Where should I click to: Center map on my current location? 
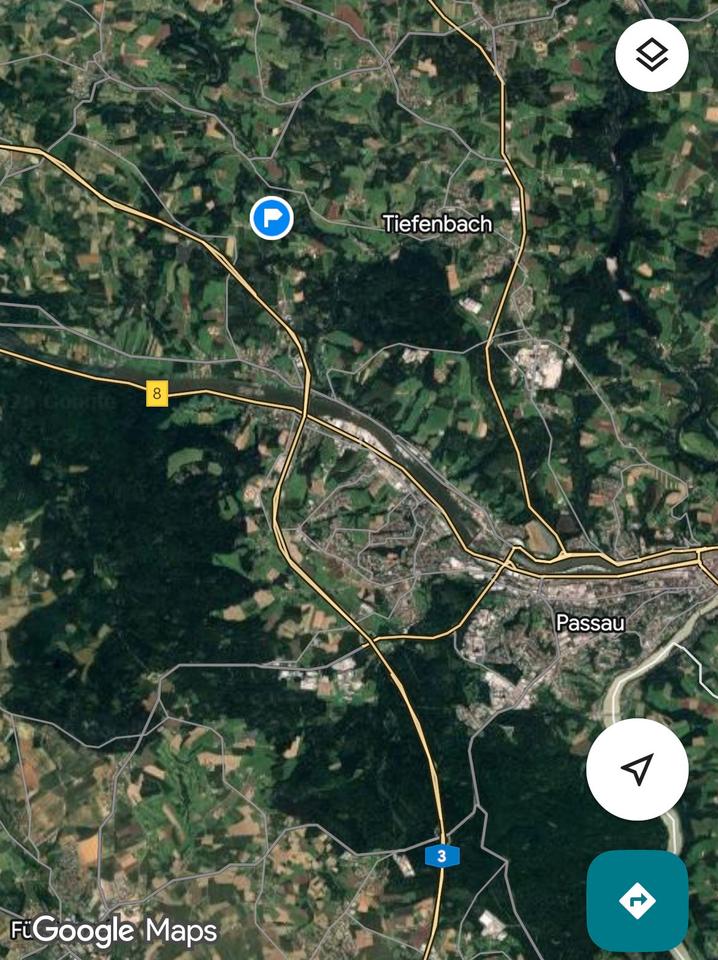637,769
